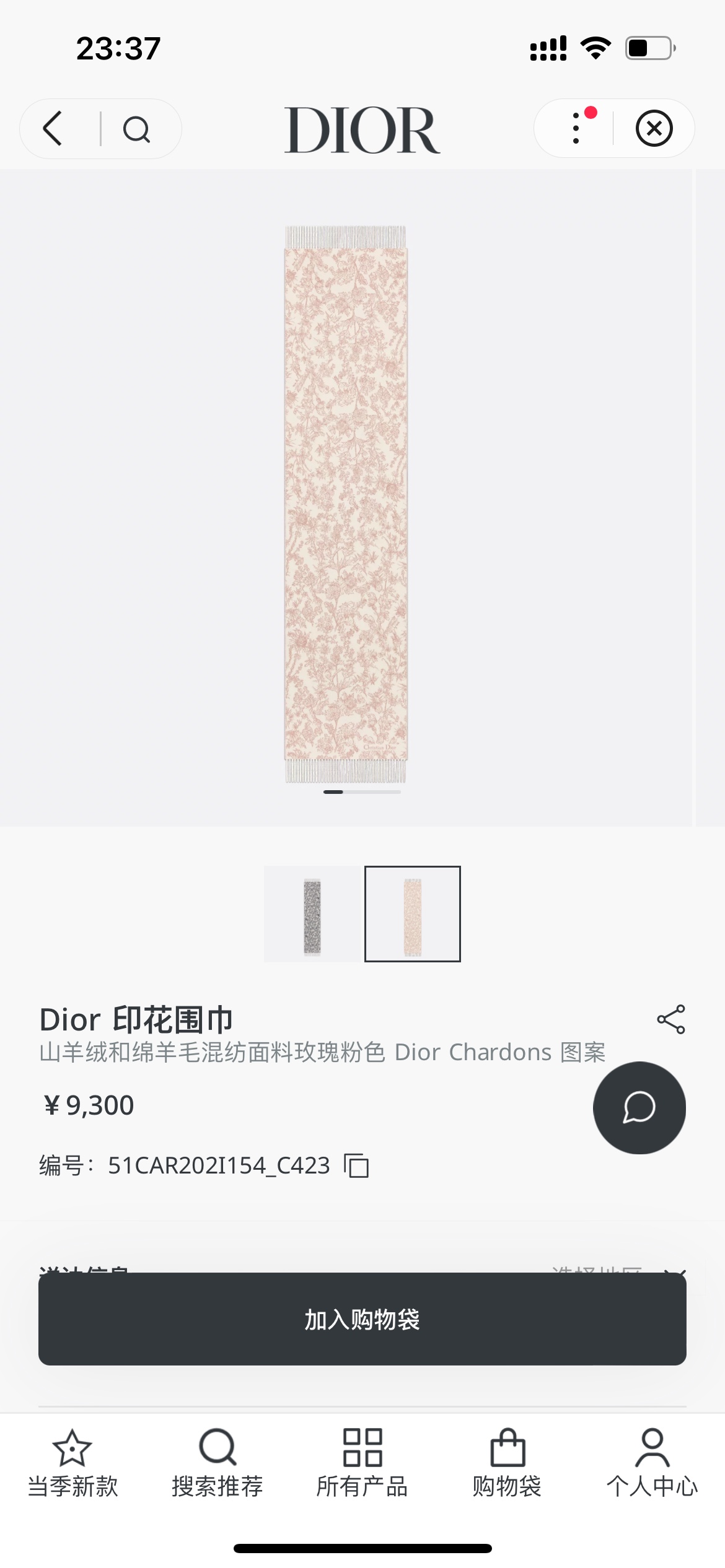Select the rose pink scarf thumbnail

click(x=413, y=914)
